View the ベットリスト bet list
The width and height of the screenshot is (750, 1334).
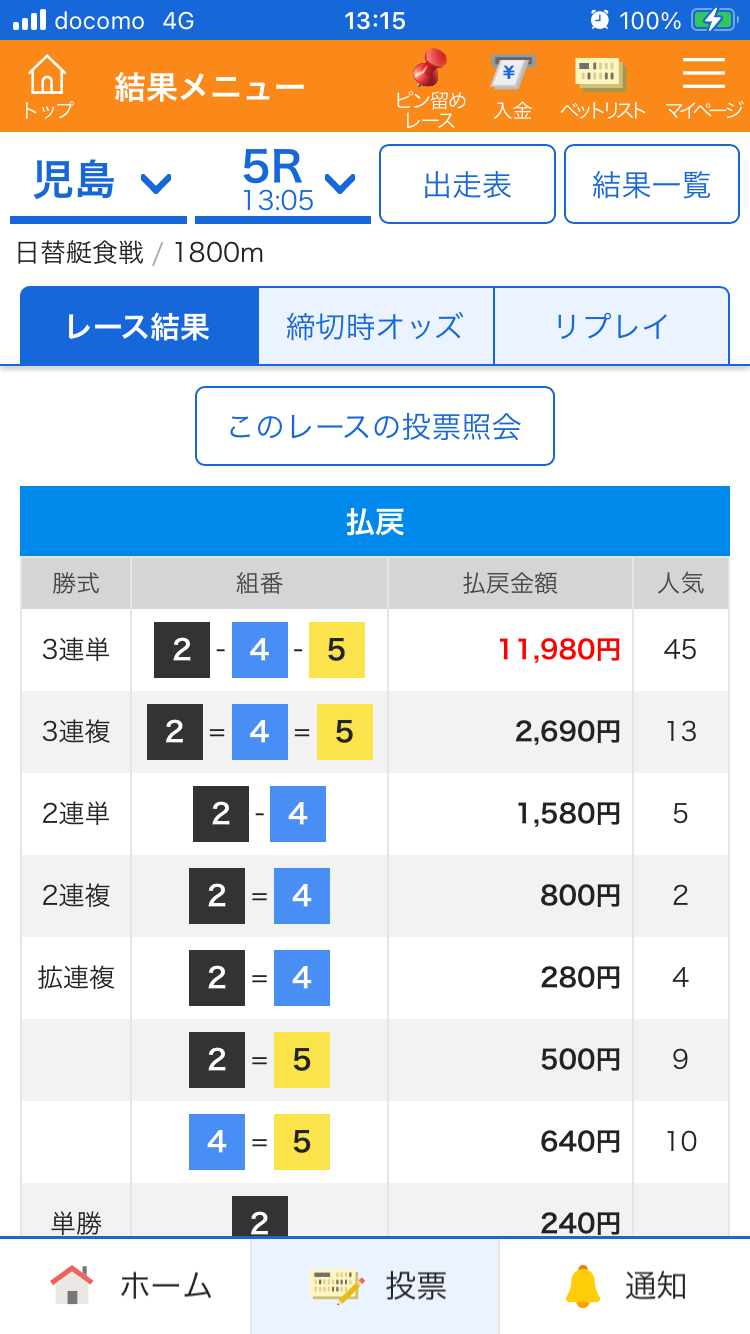pyautogui.click(x=602, y=88)
